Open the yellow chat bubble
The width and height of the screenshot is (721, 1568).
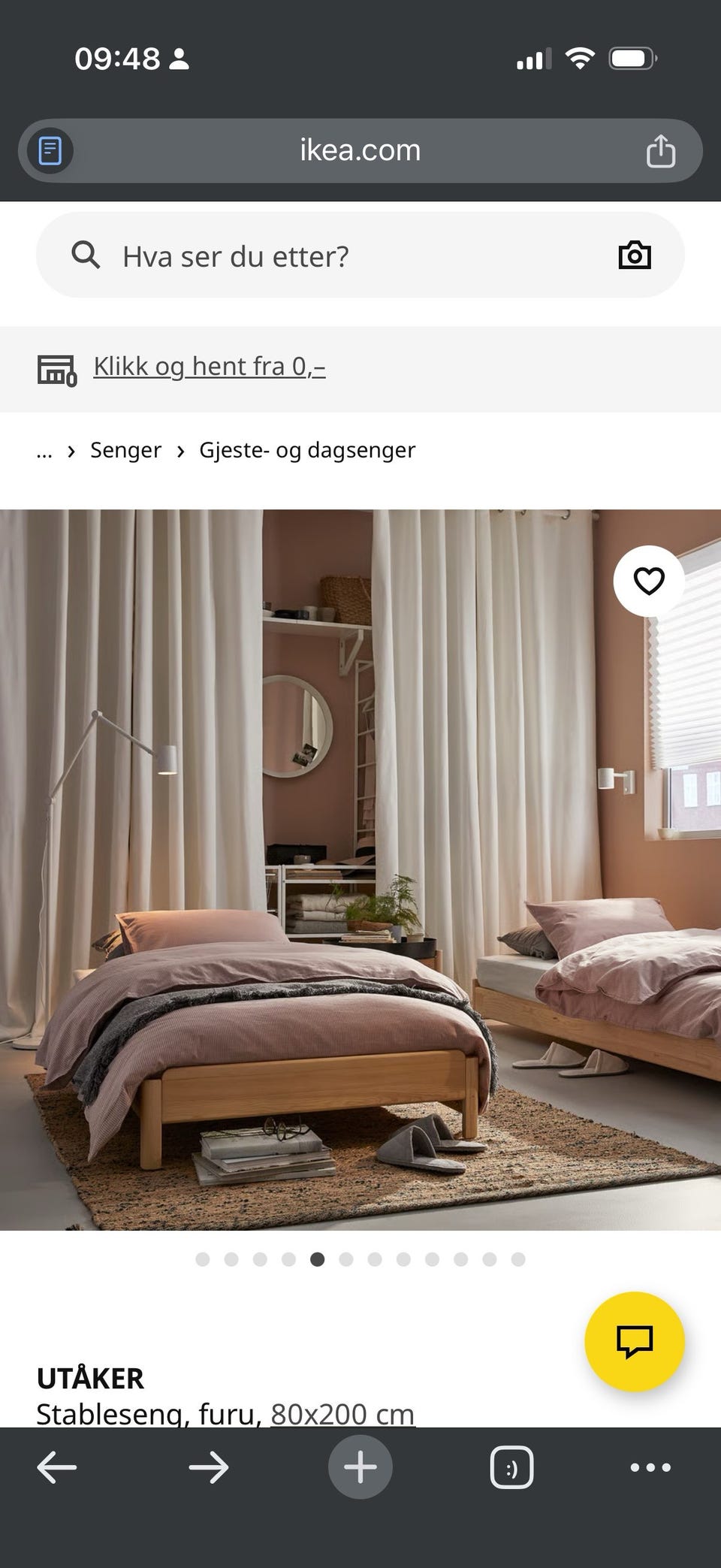coord(635,1343)
